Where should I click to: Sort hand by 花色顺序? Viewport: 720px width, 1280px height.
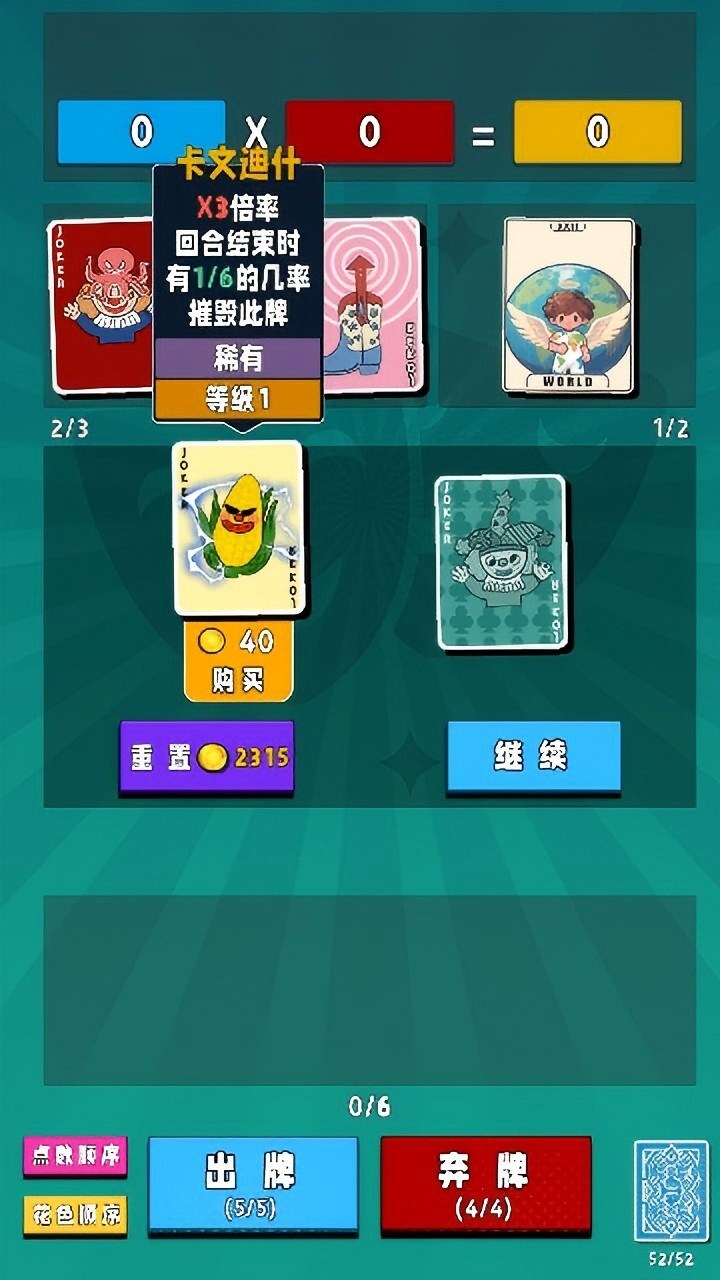coord(75,1215)
